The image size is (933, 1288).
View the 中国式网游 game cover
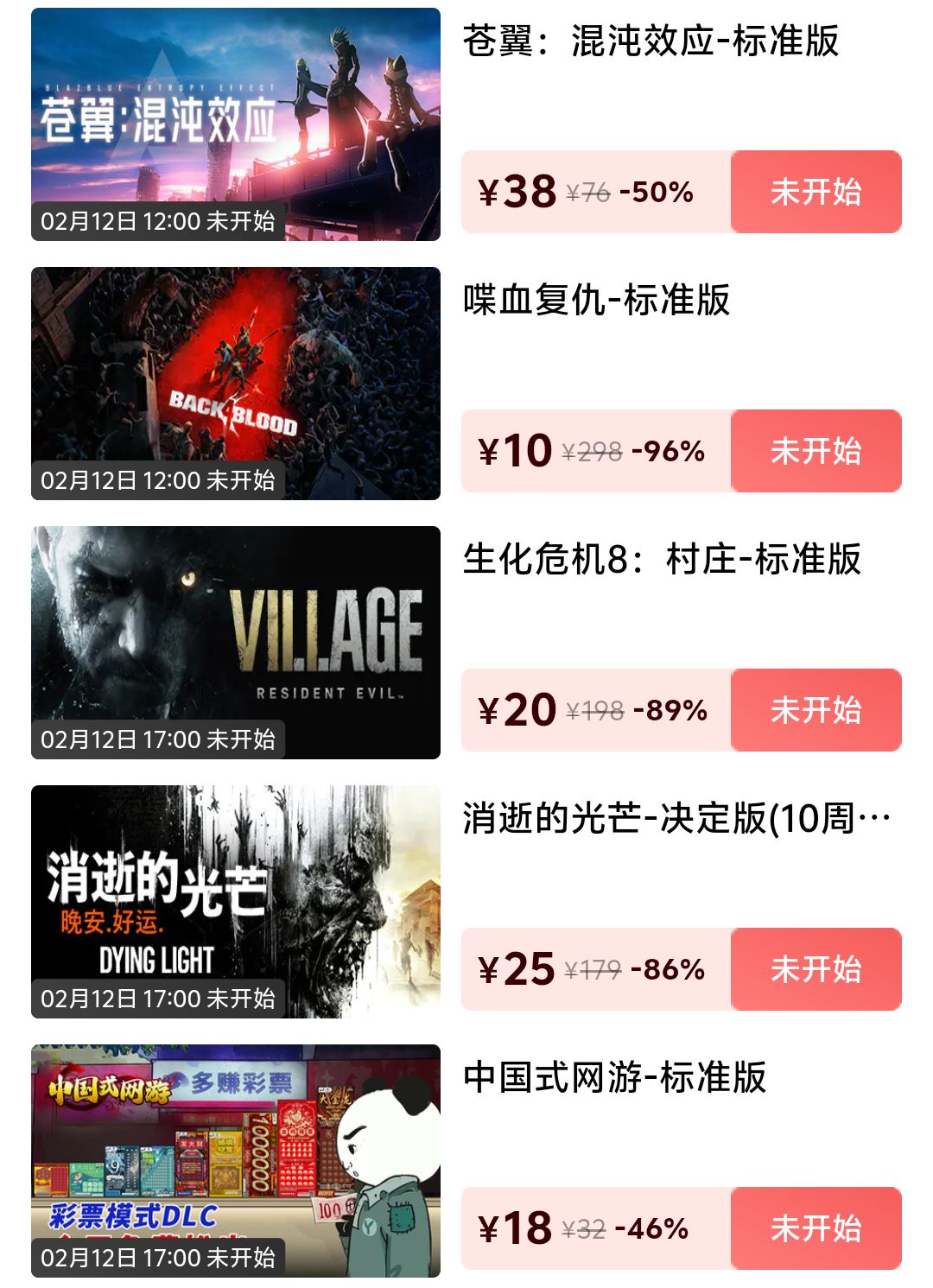click(x=235, y=1161)
